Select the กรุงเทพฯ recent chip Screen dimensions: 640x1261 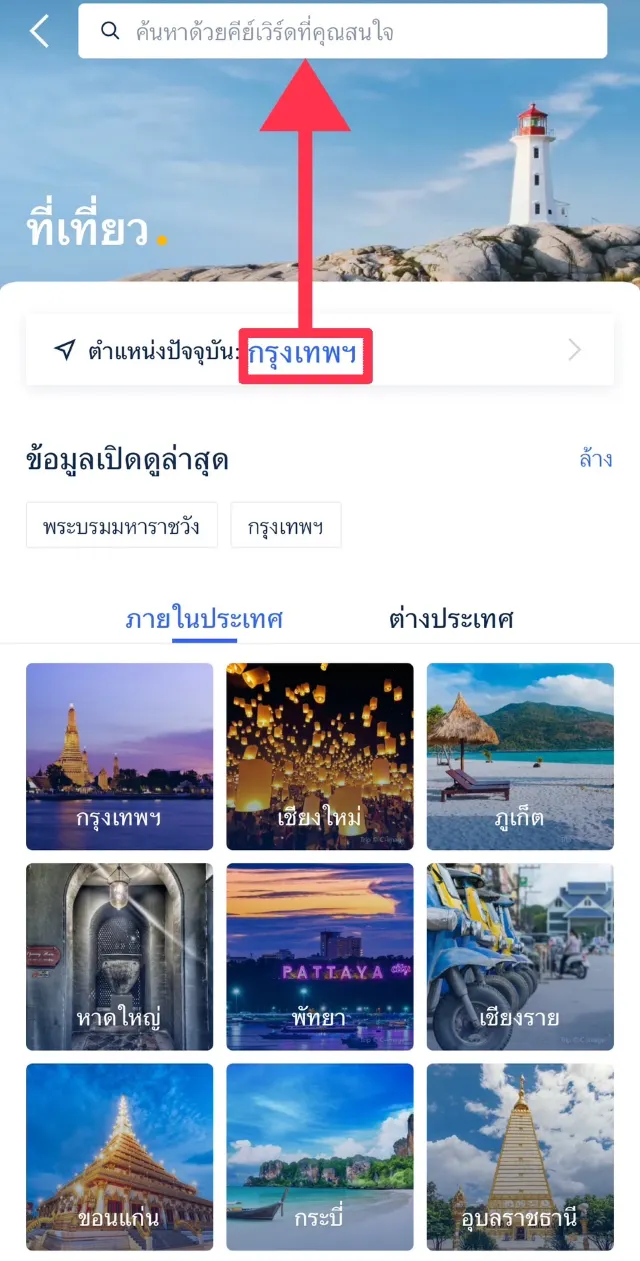click(286, 525)
